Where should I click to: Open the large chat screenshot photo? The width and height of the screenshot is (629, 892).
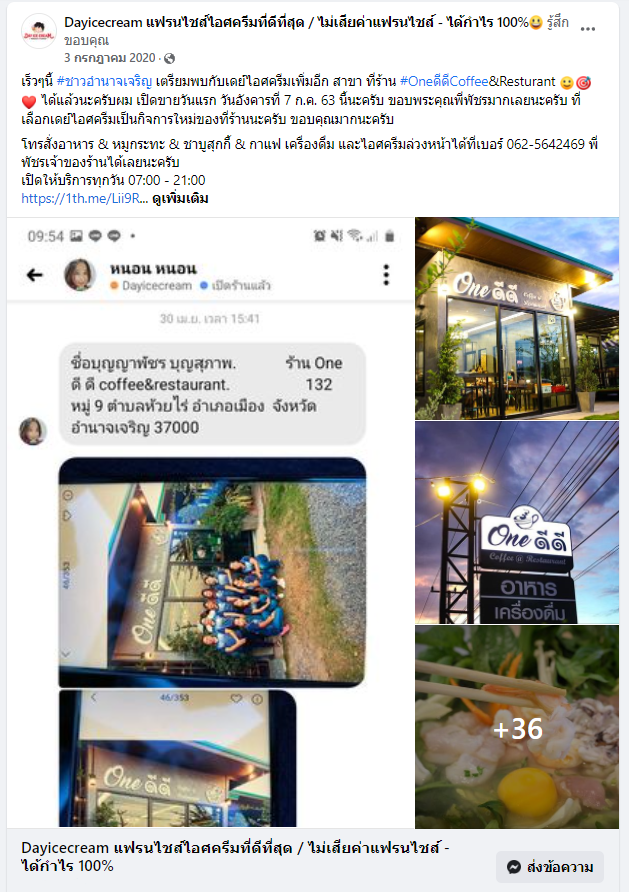click(210, 520)
